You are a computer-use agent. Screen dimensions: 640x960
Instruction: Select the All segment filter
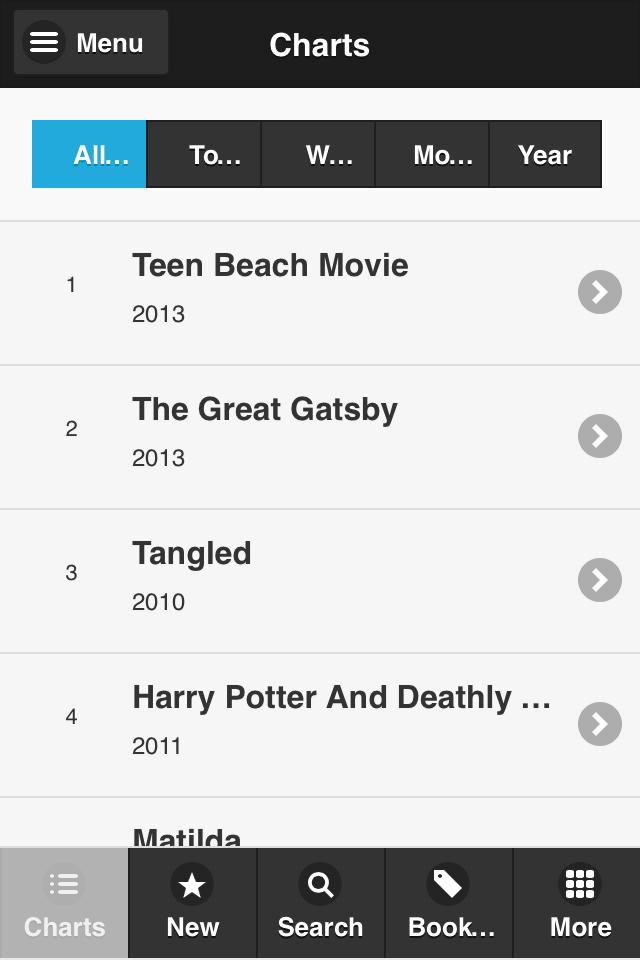(90, 155)
